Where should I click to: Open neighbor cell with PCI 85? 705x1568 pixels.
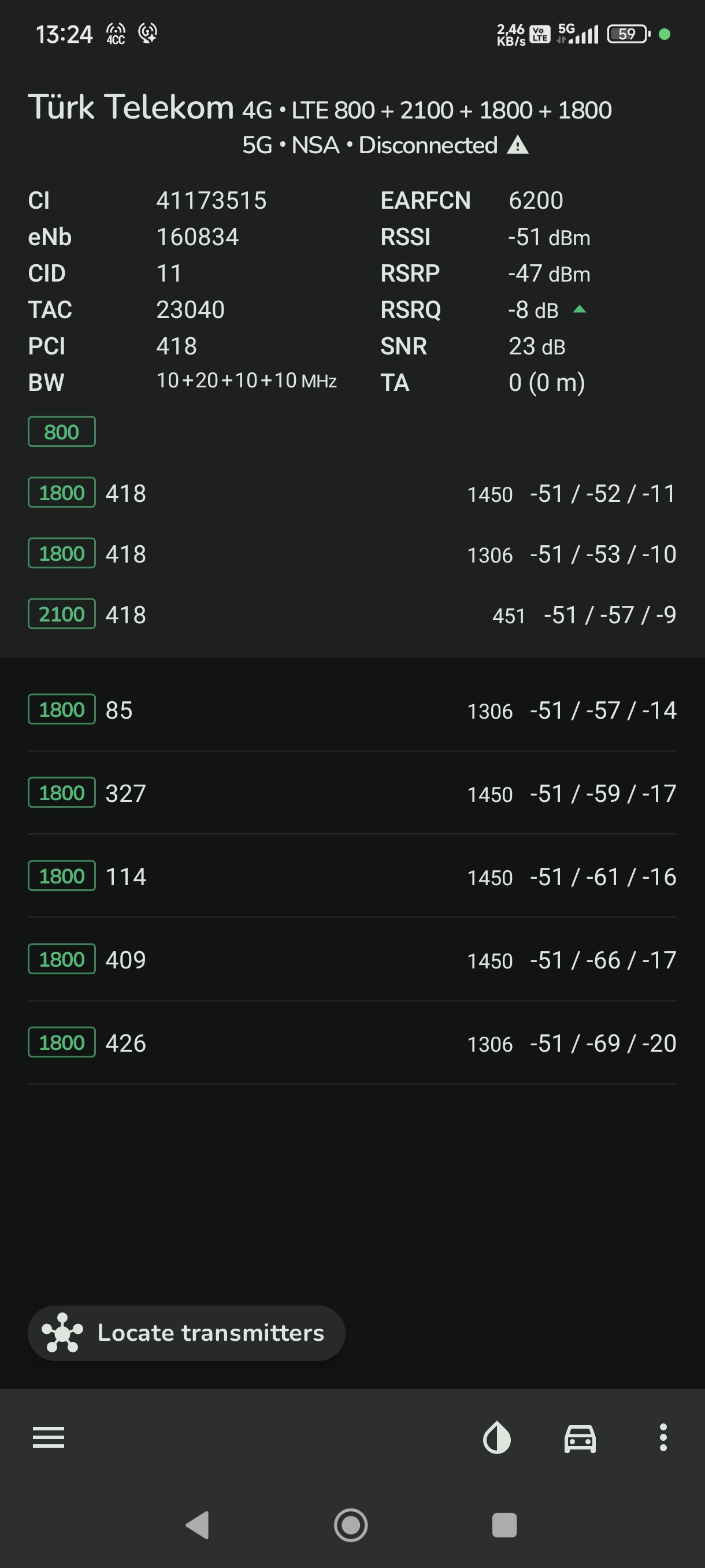(x=352, y=710)
